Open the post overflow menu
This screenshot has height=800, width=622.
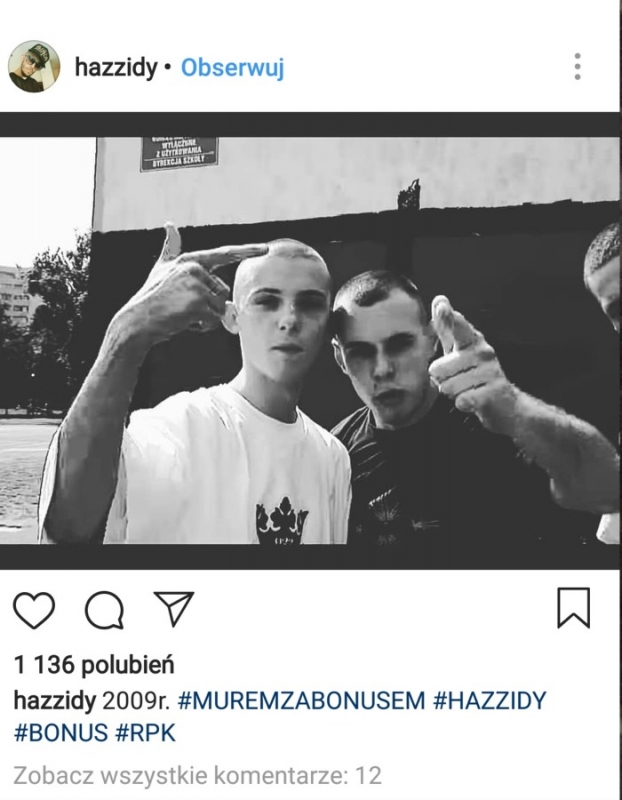click(577, 67)
